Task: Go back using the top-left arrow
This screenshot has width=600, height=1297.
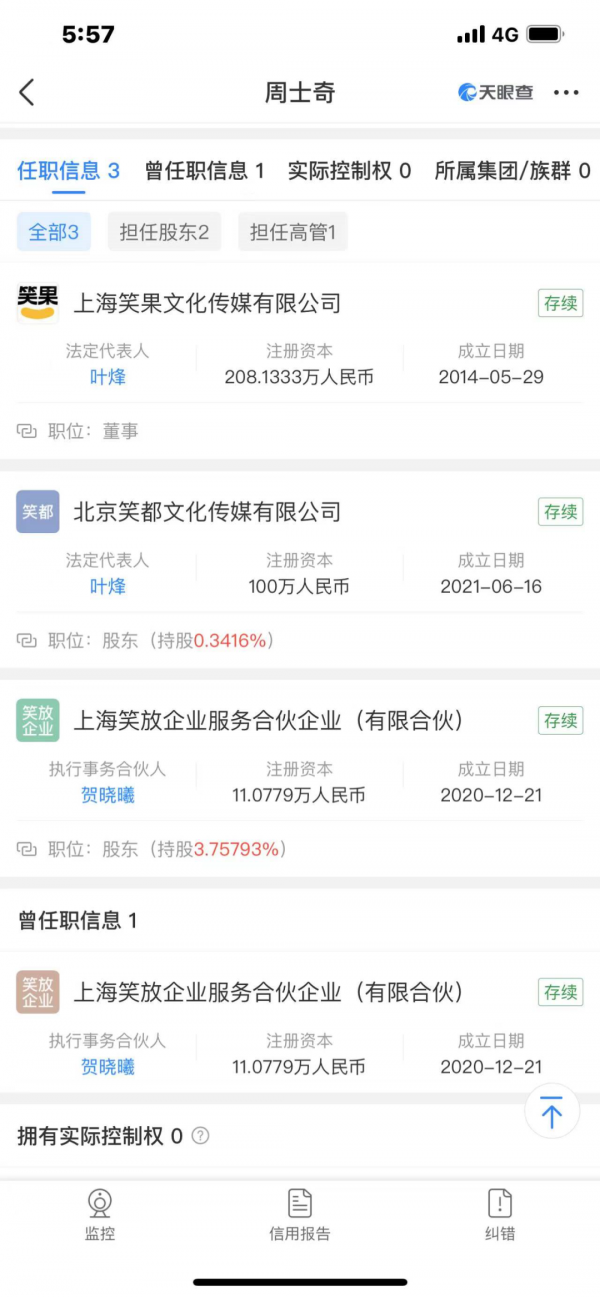Action: tap(27, 93)
